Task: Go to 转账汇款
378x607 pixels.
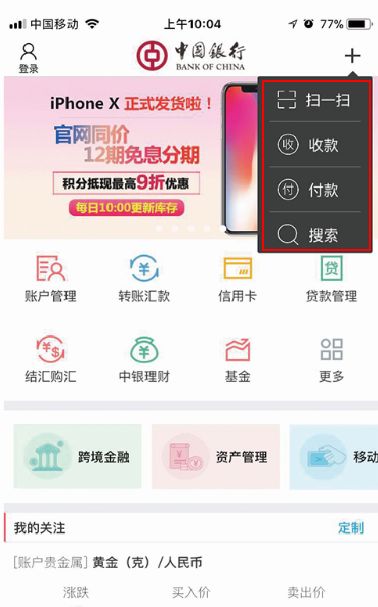Action: pyautogui.click(x=144, y=278)
